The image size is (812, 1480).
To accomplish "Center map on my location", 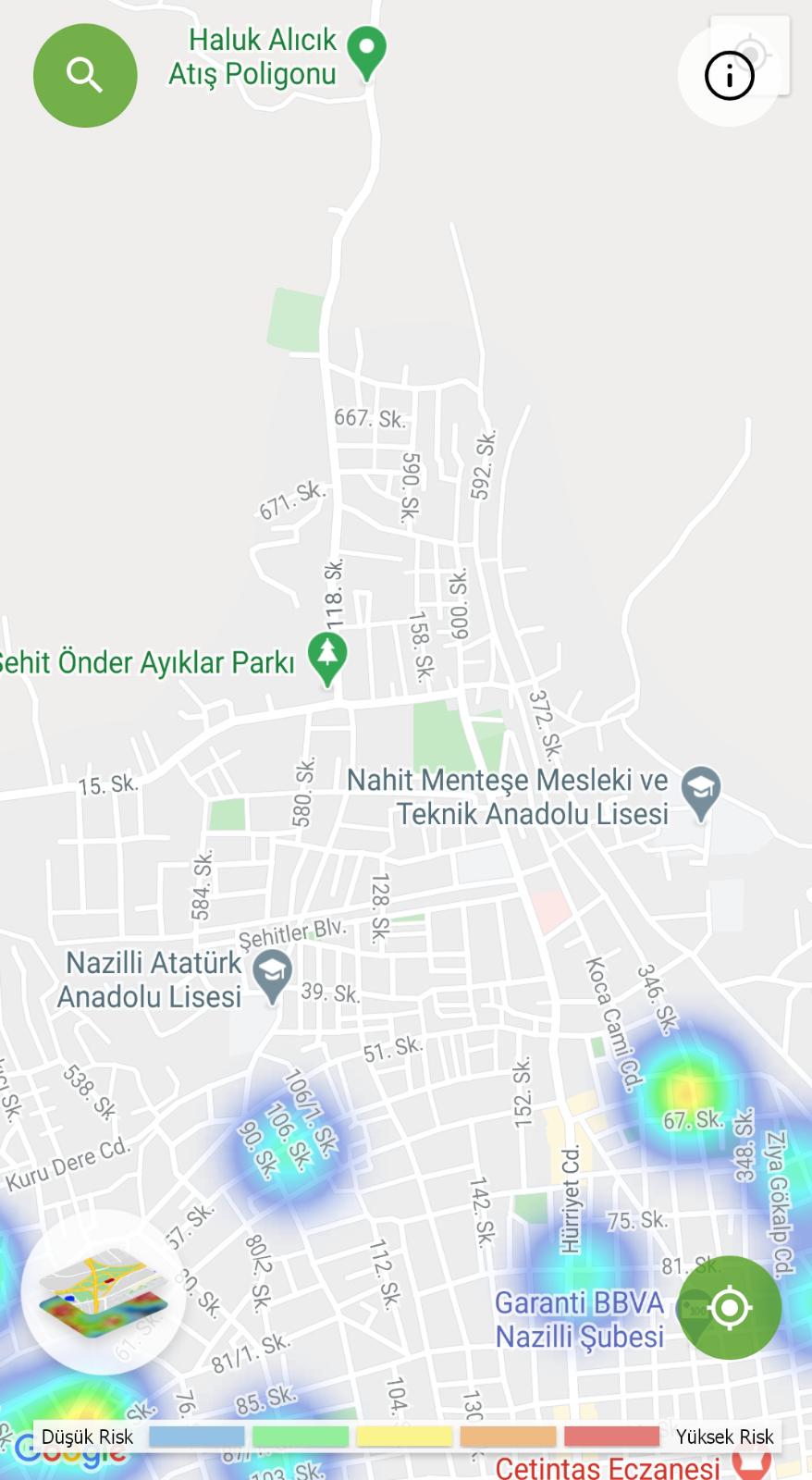I will coord(730,1307).
